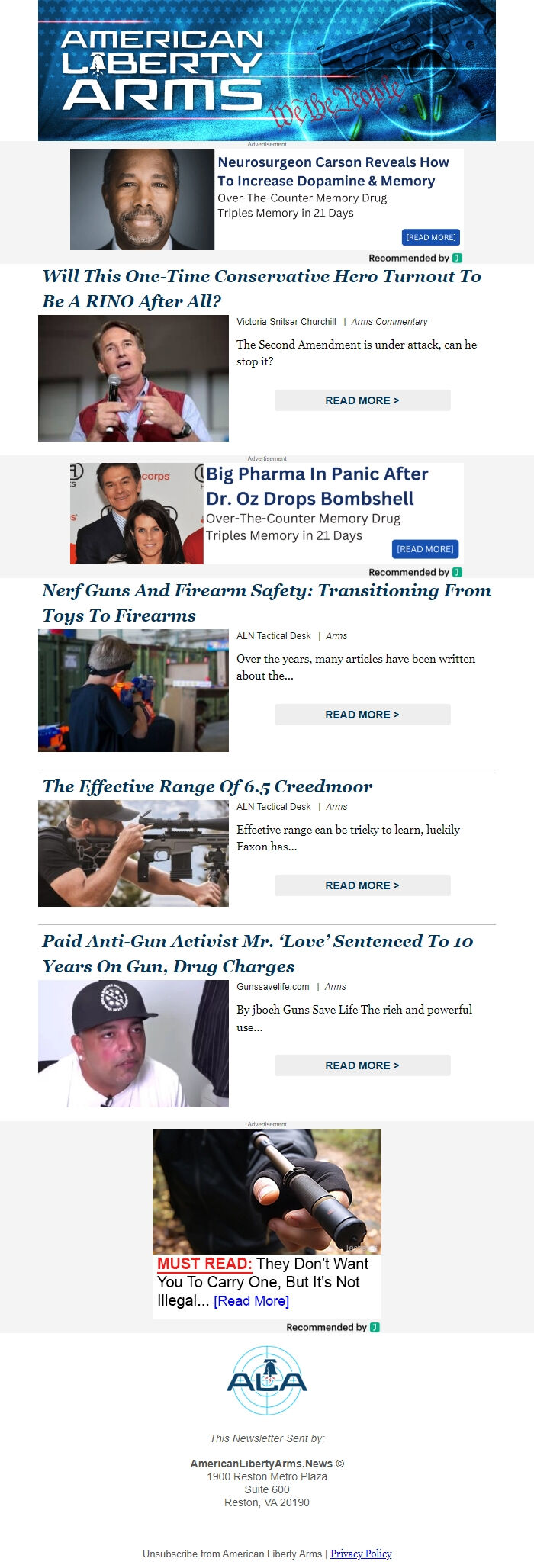Open the tactical pen ad image
Viewport: 534px width, 1568px height.
point(267,1190)
